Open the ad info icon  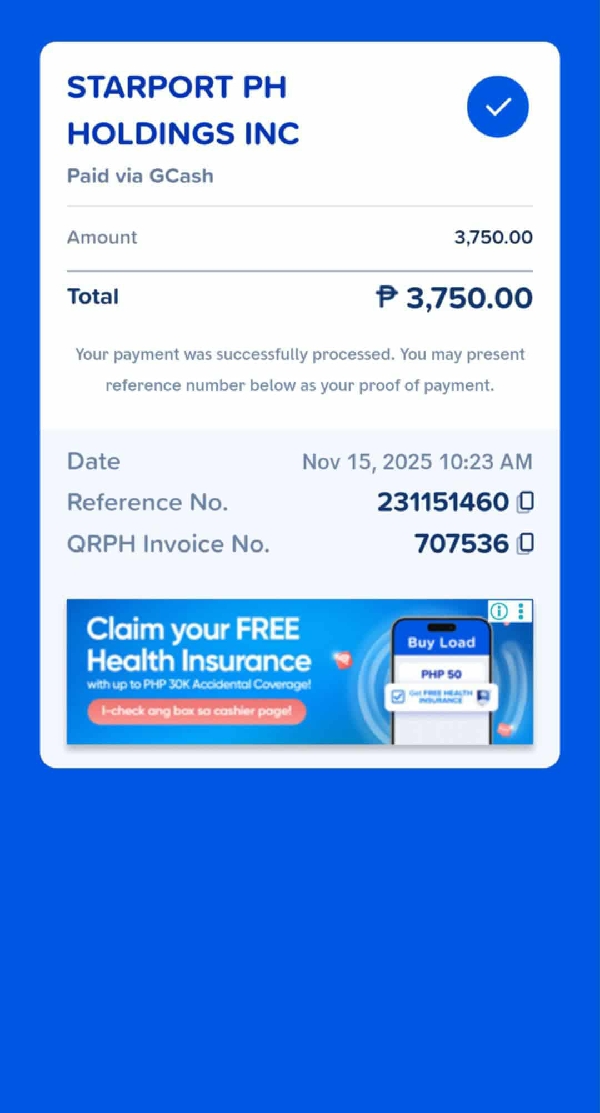499,611
